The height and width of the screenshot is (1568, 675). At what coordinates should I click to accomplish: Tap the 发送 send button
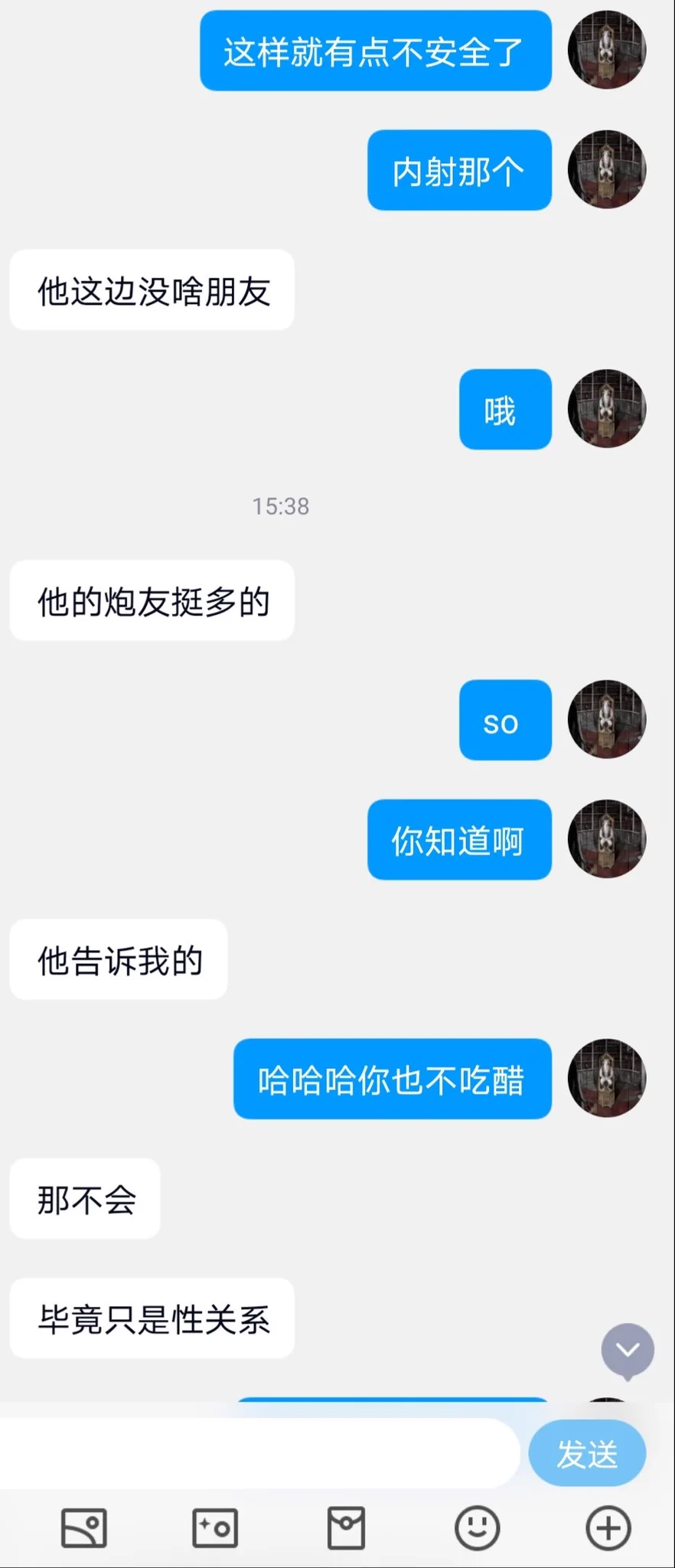587,1453
